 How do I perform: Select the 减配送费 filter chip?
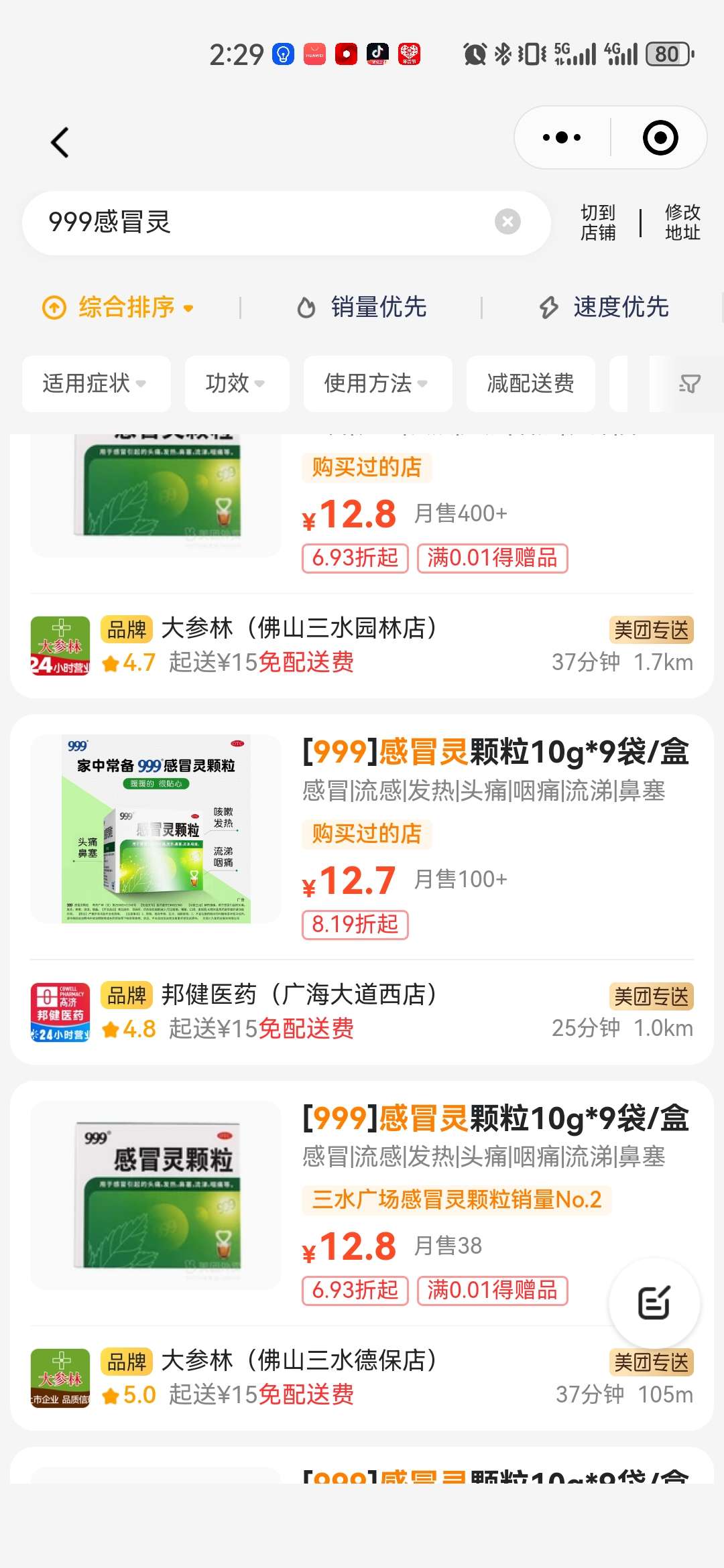pyautogui.click(x=530, y=383)
